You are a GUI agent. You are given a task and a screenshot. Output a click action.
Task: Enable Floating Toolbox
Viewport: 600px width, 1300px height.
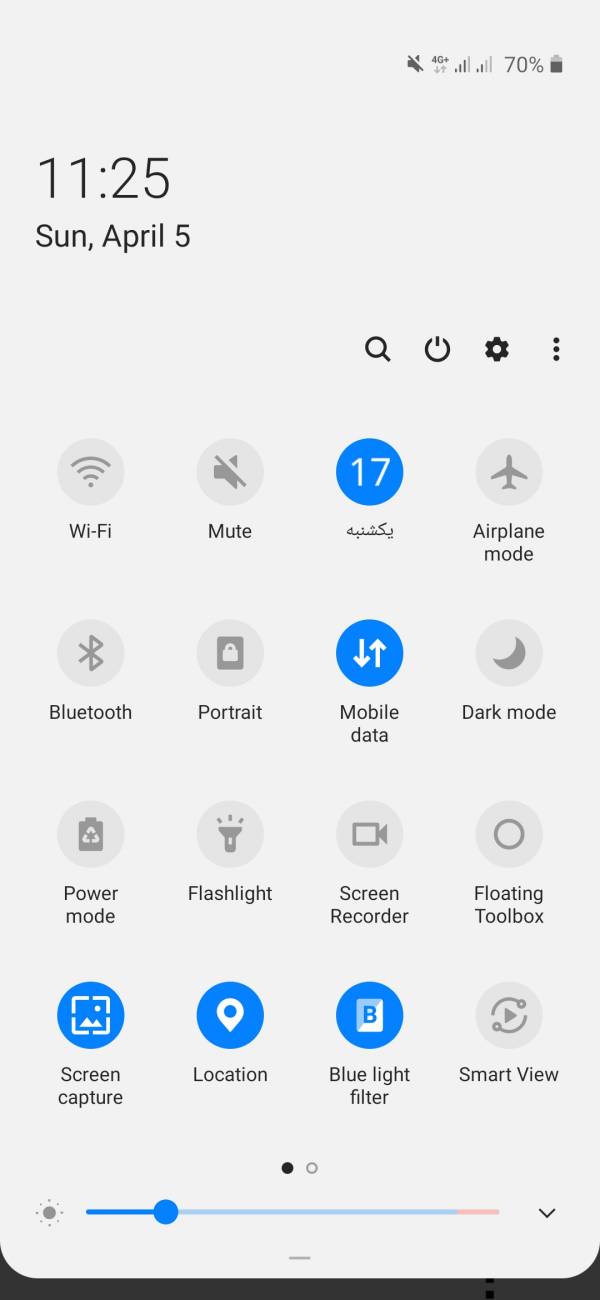click(x=509, y=834)
